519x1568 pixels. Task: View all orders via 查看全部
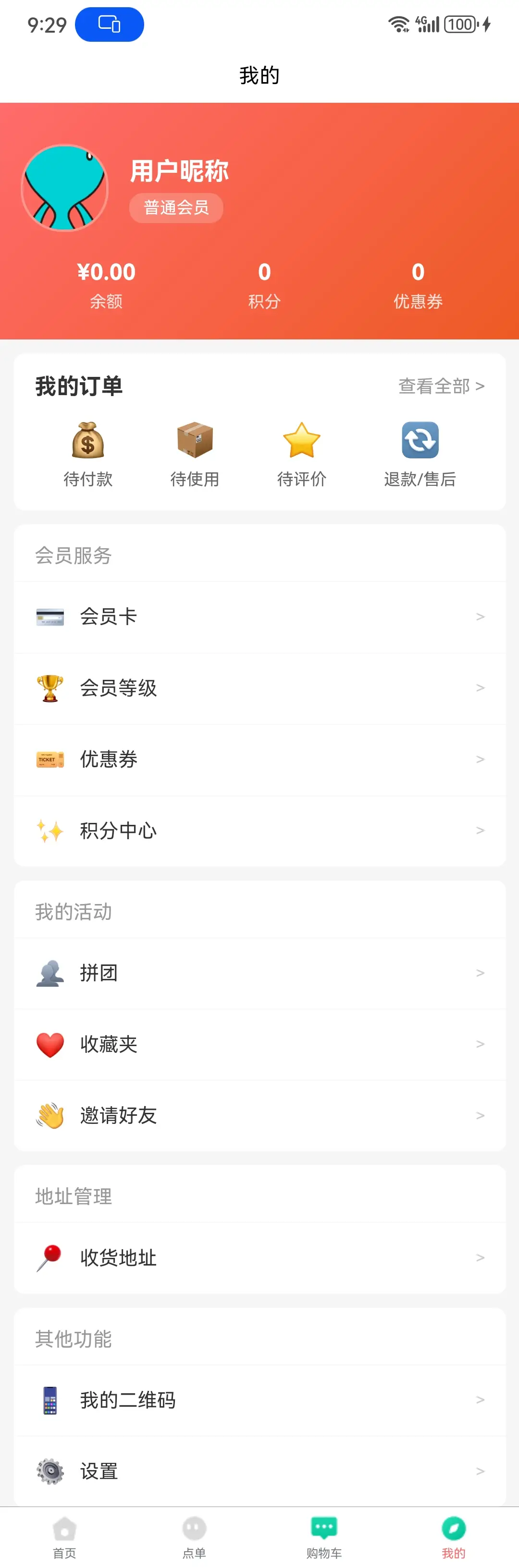tap(441, 386)
